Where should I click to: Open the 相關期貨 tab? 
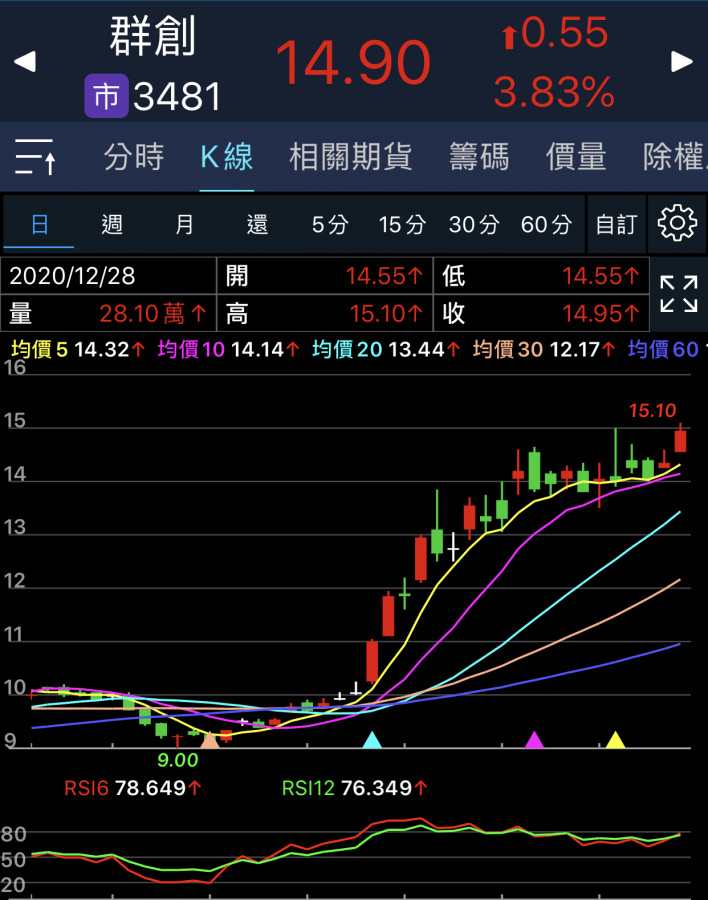(350, 157)
